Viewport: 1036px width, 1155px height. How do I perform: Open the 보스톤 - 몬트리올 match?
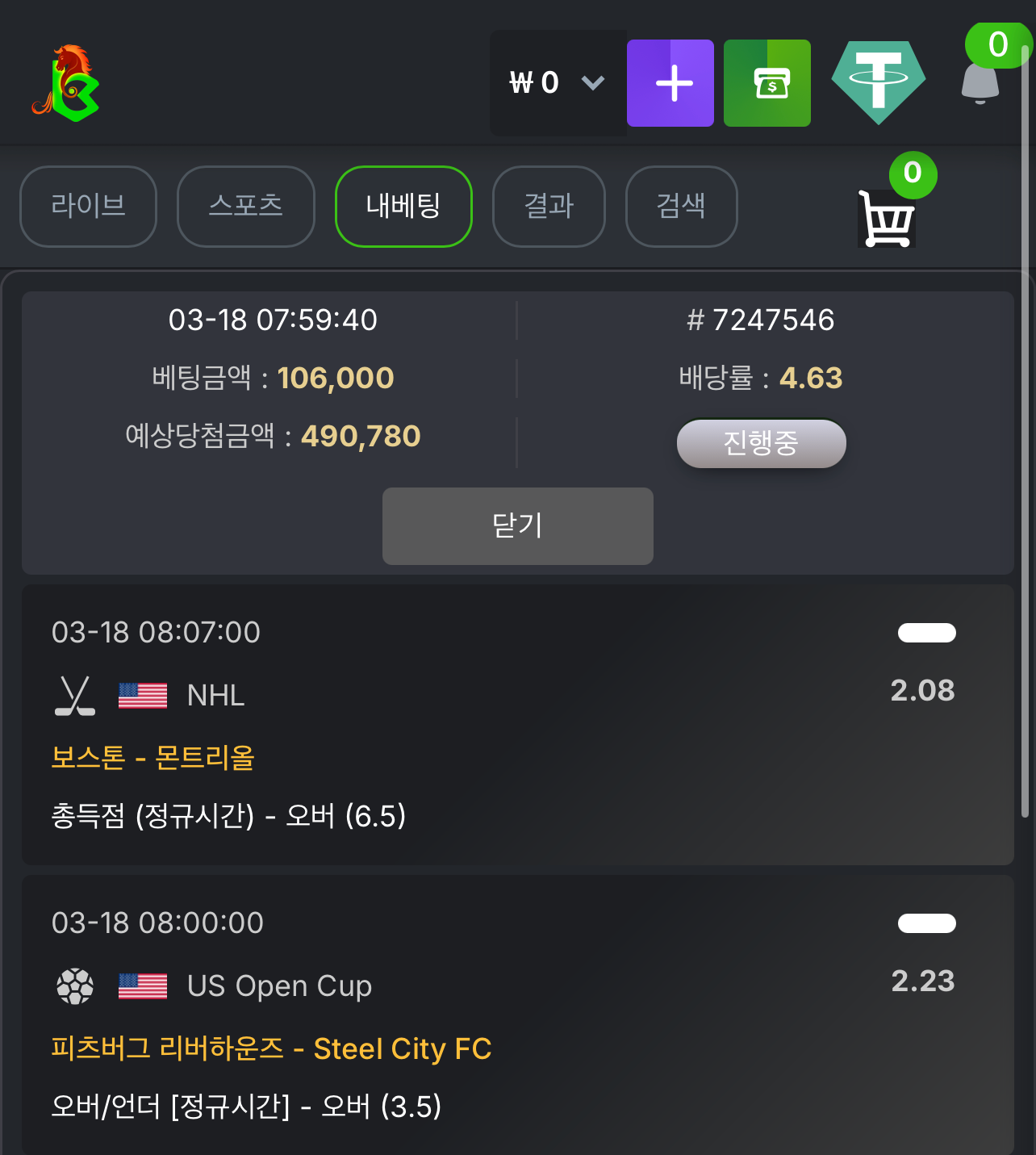(x=152, y=758)
